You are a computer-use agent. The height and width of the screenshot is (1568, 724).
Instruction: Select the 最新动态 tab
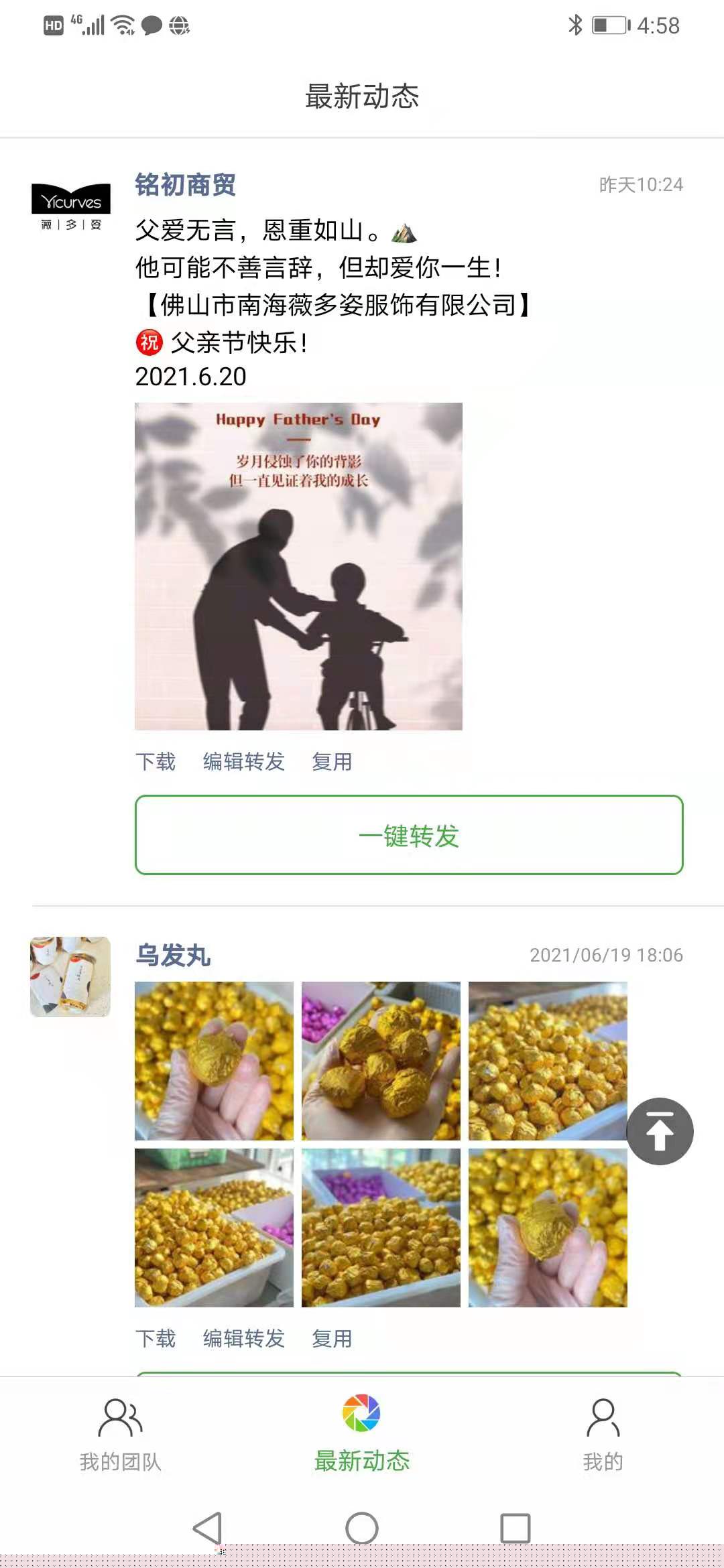[362, 1434]
